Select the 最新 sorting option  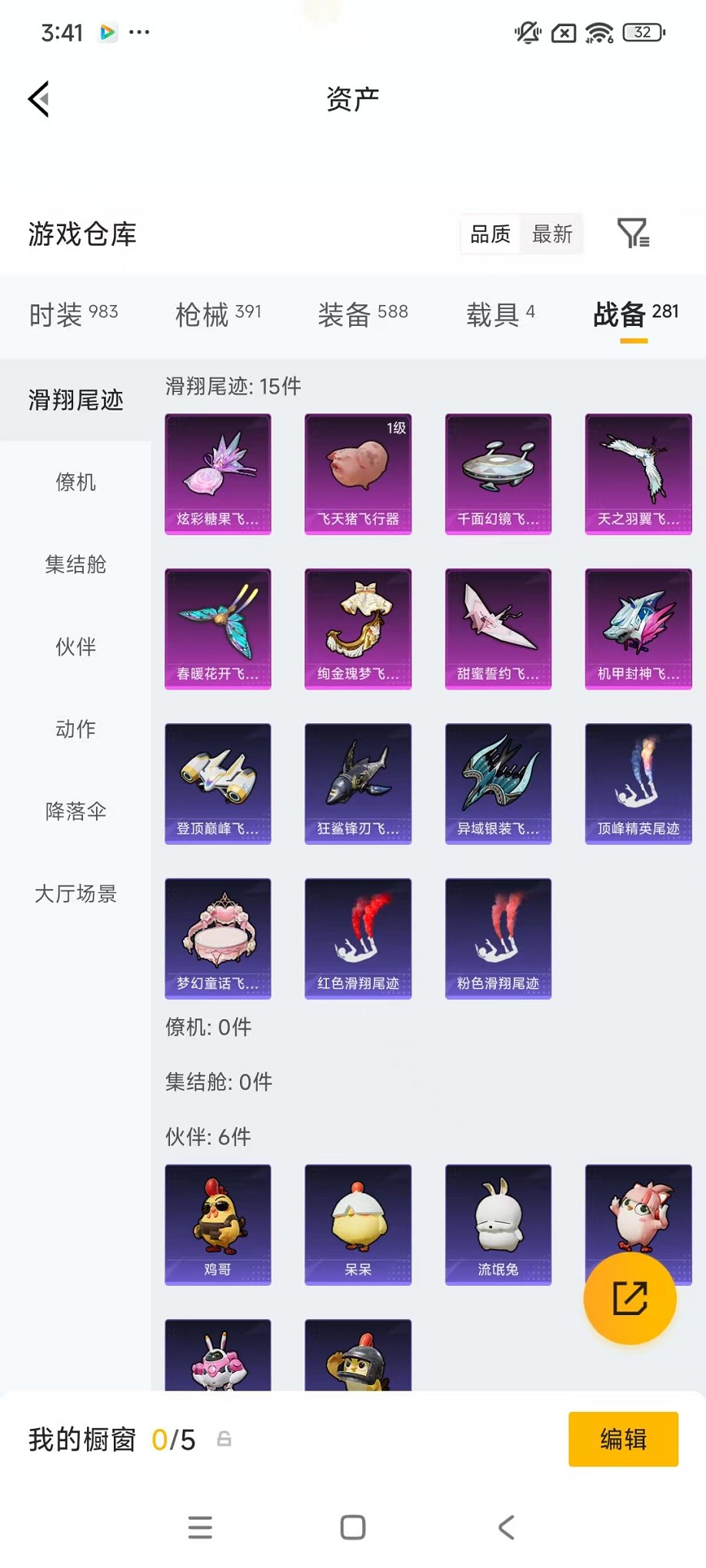click(551, 234)
